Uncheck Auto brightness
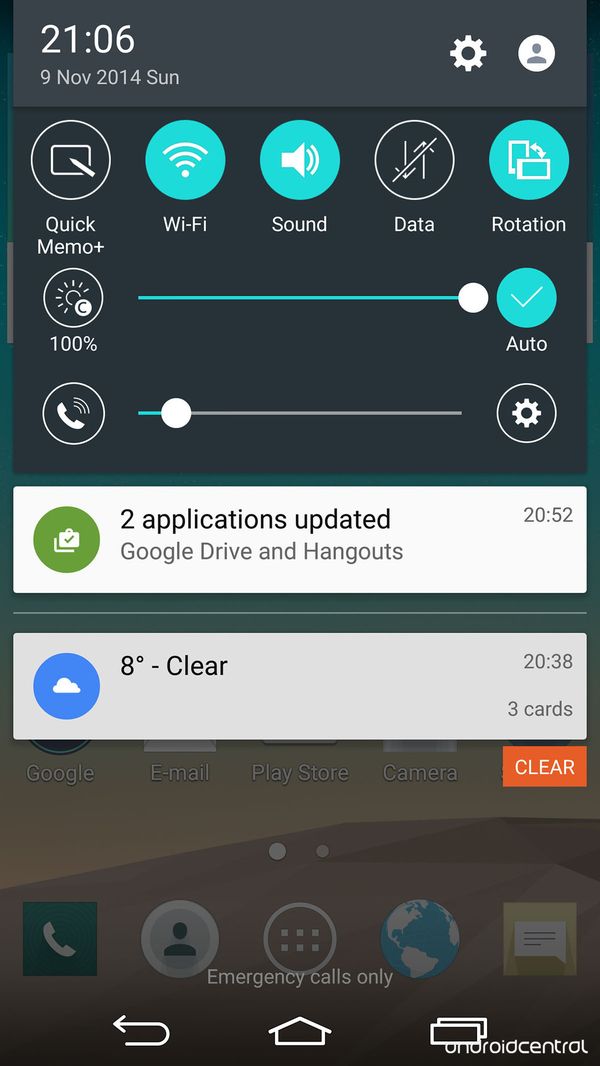 (526, 298)
